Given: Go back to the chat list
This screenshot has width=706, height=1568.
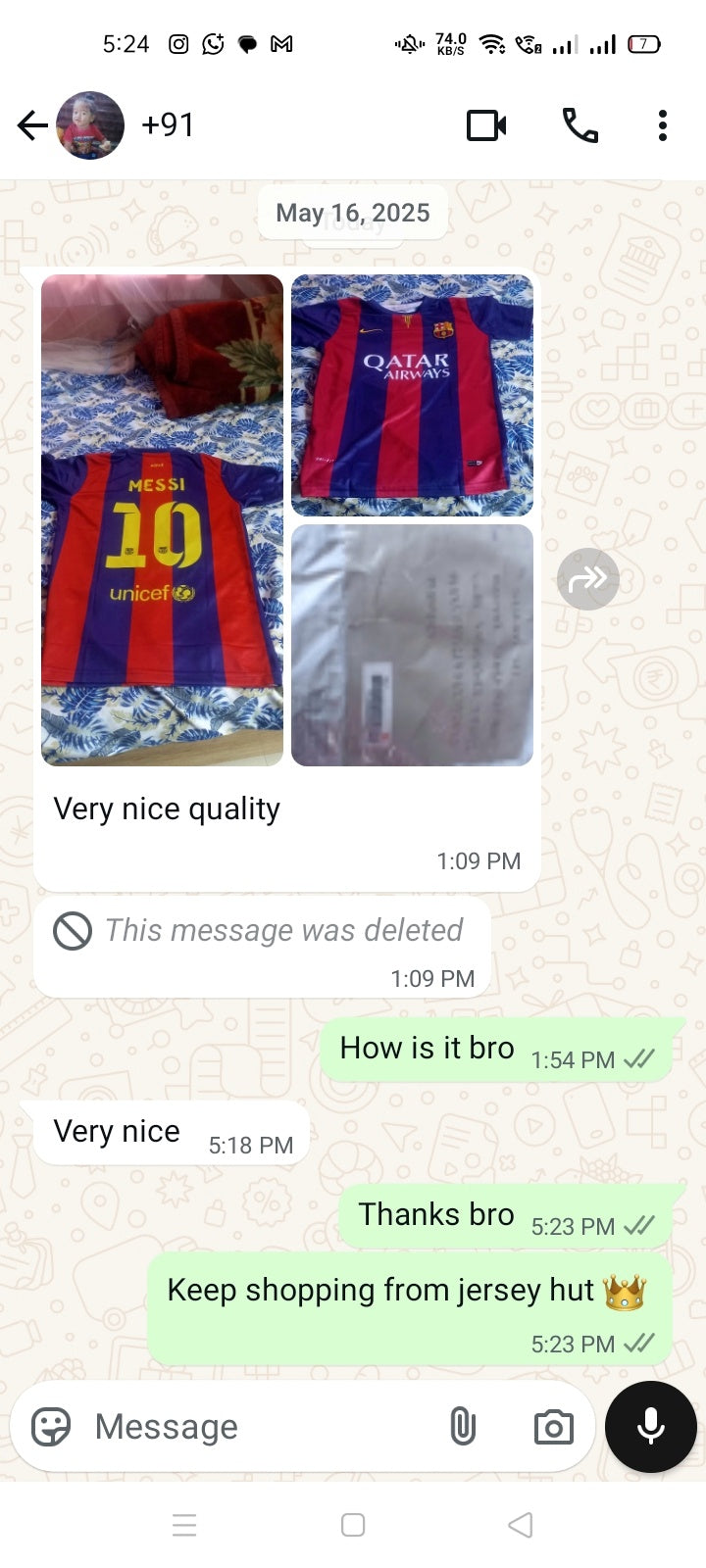Looking at the screenshot, I should [32, 125].
